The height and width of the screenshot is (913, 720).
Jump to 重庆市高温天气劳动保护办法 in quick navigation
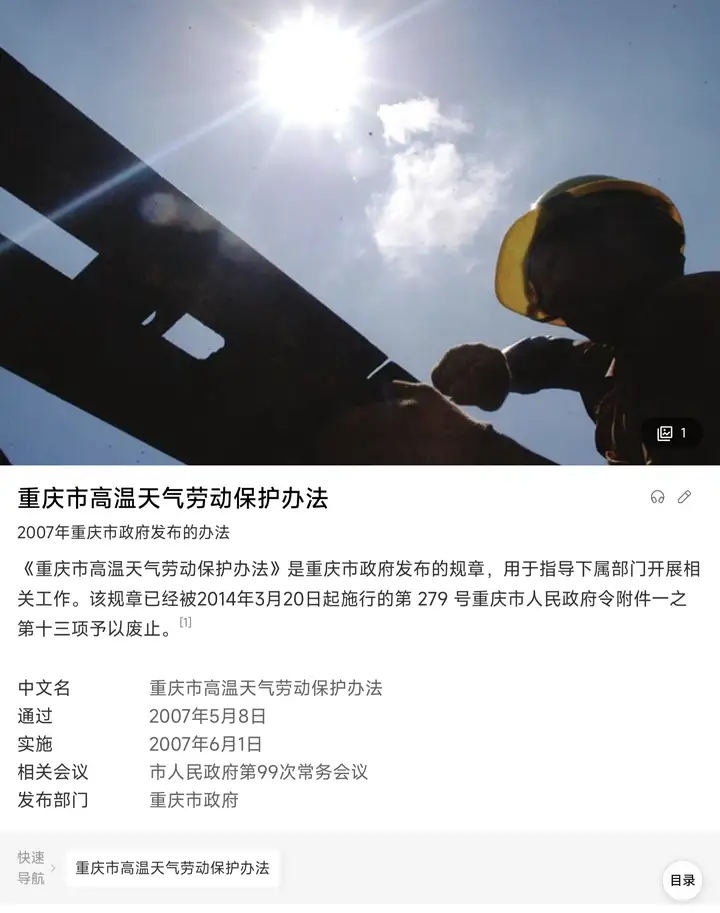point(173,868)
